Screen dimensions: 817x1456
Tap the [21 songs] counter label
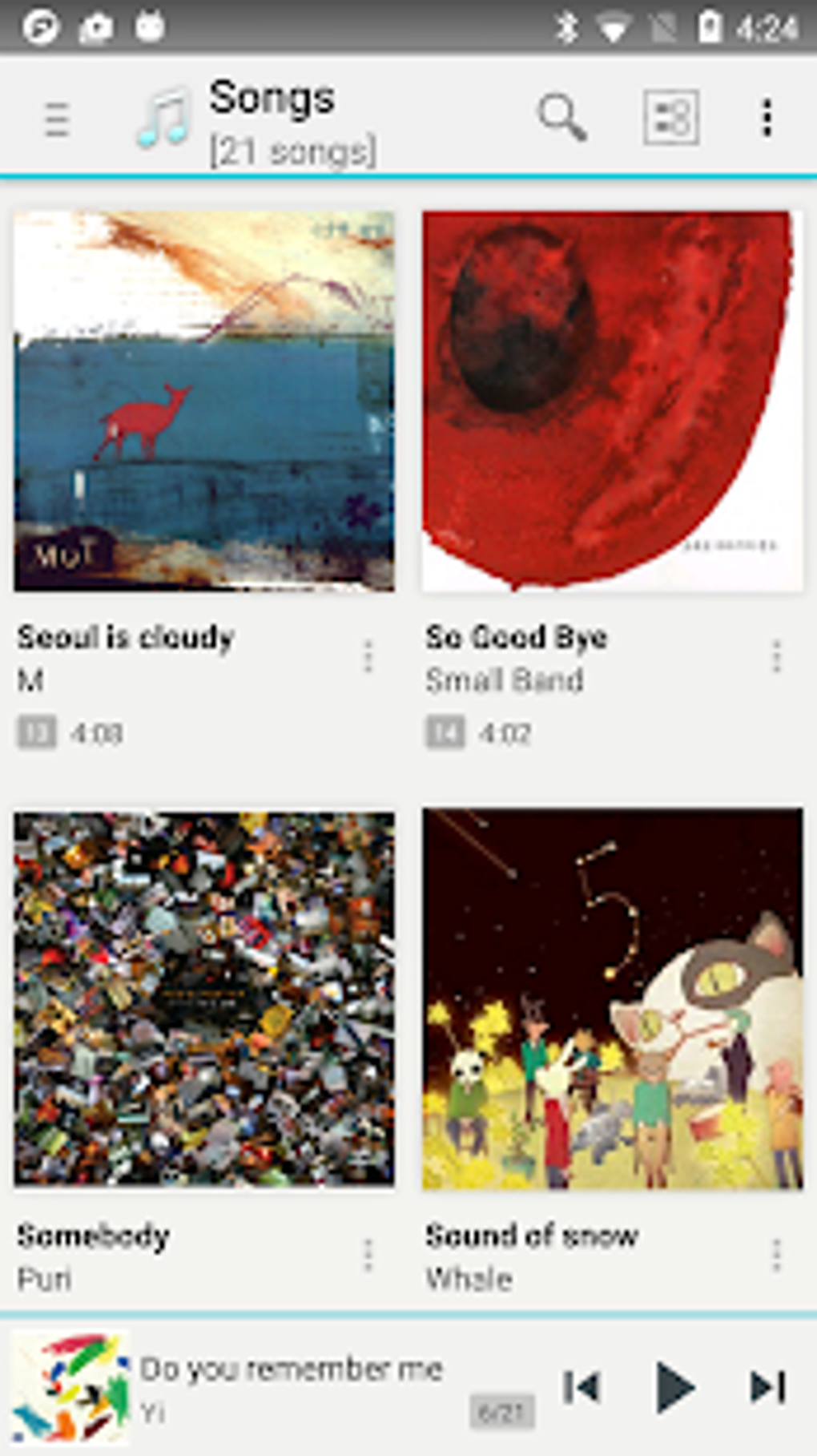click(x=291, y=150)
